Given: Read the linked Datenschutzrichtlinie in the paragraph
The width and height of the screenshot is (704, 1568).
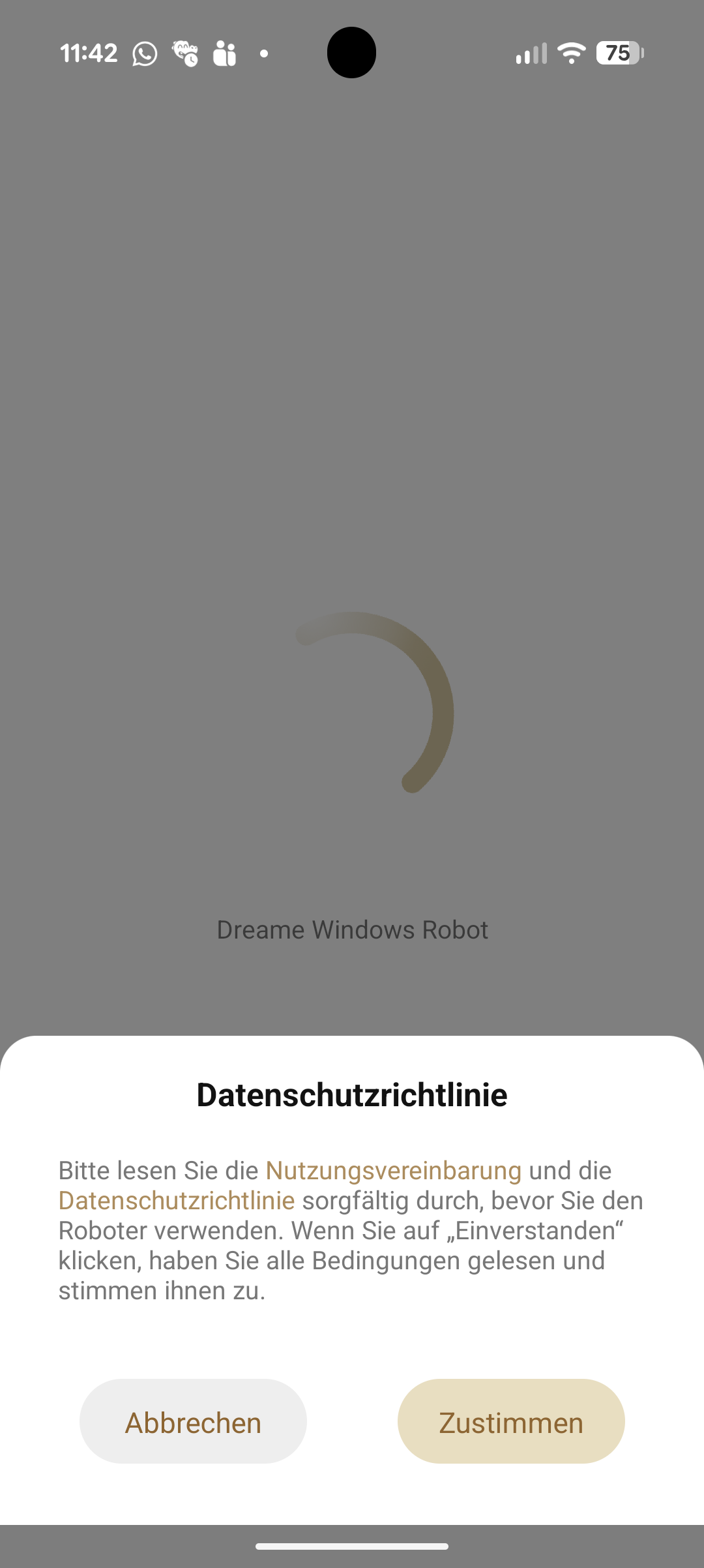Looking at the screenshot, I should click(x=177, y=1201).
